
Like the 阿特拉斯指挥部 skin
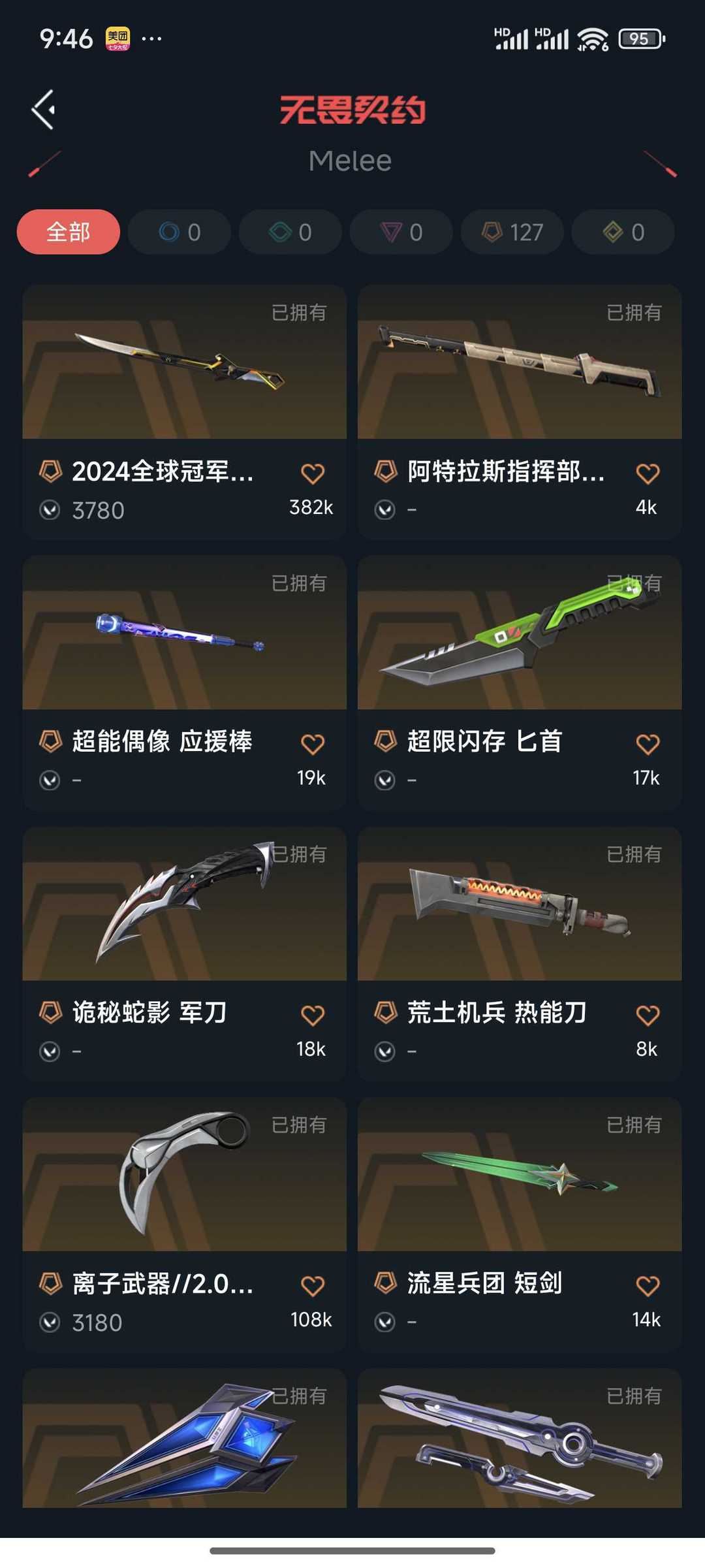point(648,473)
